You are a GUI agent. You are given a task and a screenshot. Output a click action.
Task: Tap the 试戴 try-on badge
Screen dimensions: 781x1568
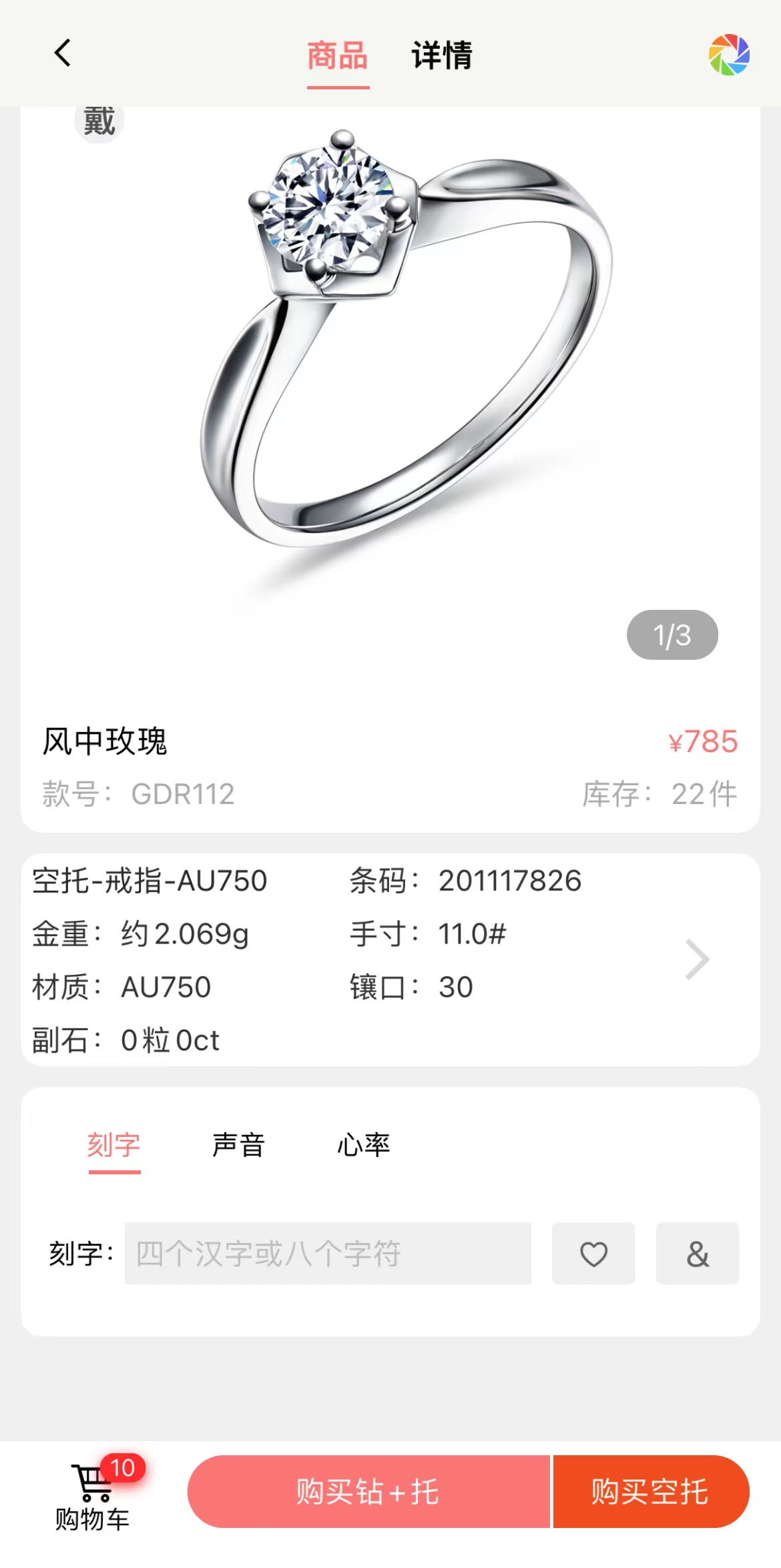pyautogui.click(x=99, y=123)
